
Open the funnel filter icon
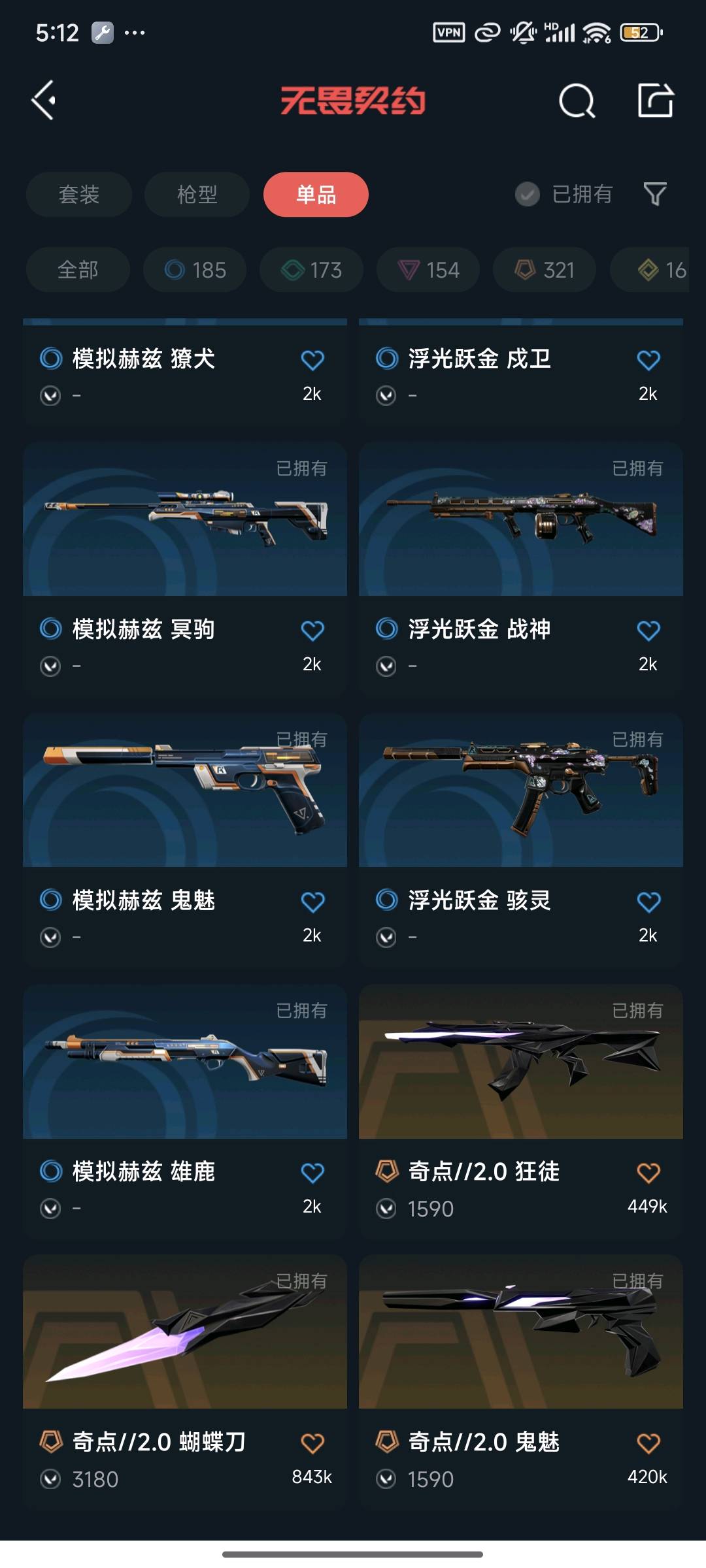654,194
